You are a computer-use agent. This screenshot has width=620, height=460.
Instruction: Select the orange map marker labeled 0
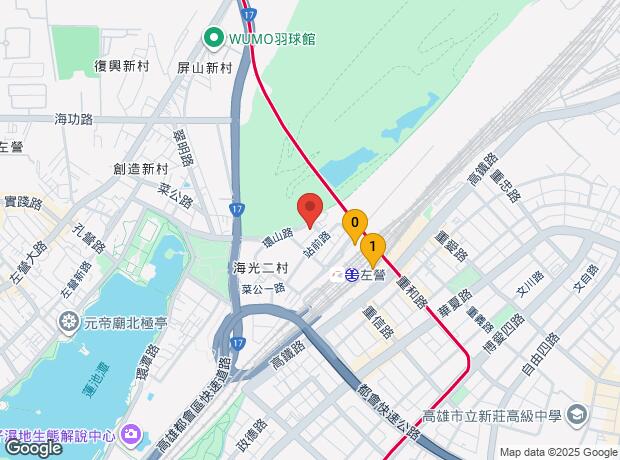[x=354, y=224]
